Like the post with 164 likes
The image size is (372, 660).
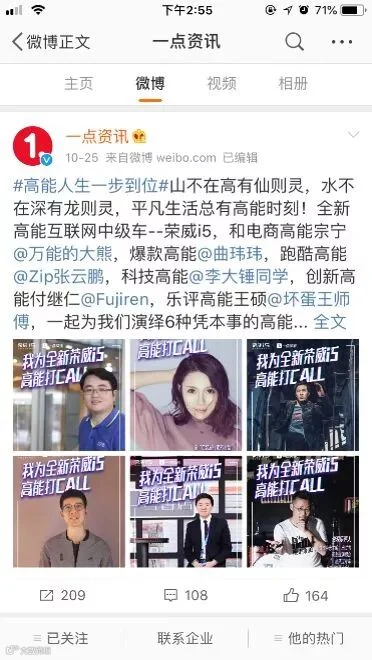pos(306,595)
